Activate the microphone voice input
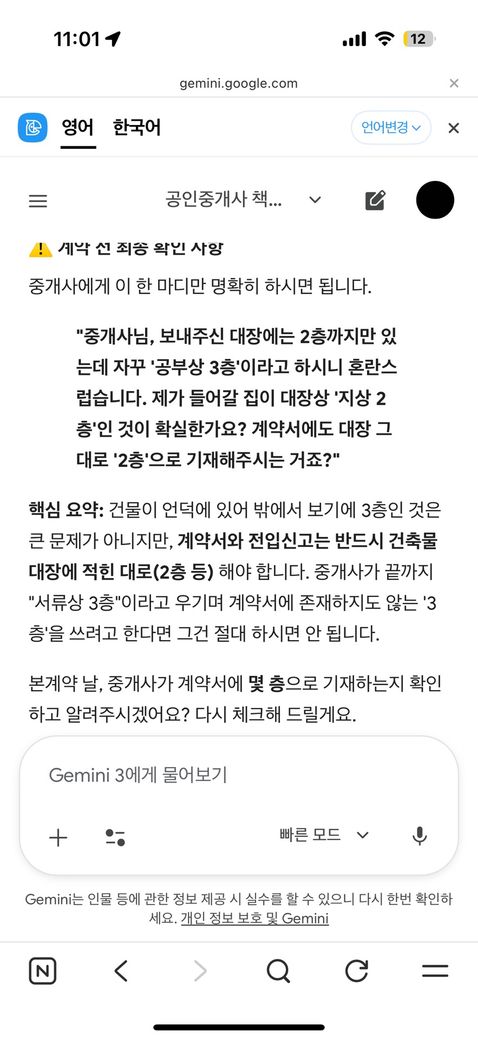Screen dimensions: 478x1040 (x=420, y=836)
